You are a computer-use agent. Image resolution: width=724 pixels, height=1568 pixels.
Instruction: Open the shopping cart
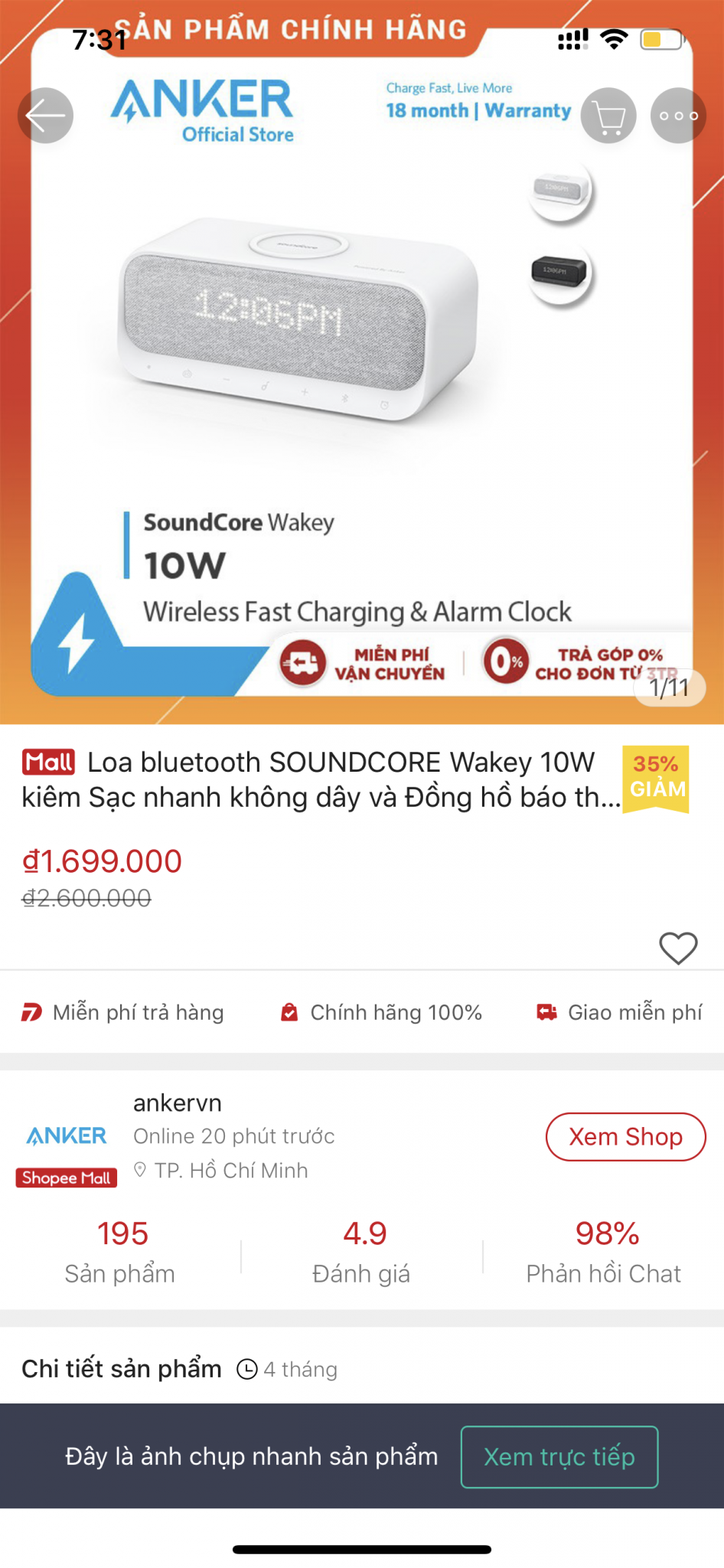pos(608,116)
